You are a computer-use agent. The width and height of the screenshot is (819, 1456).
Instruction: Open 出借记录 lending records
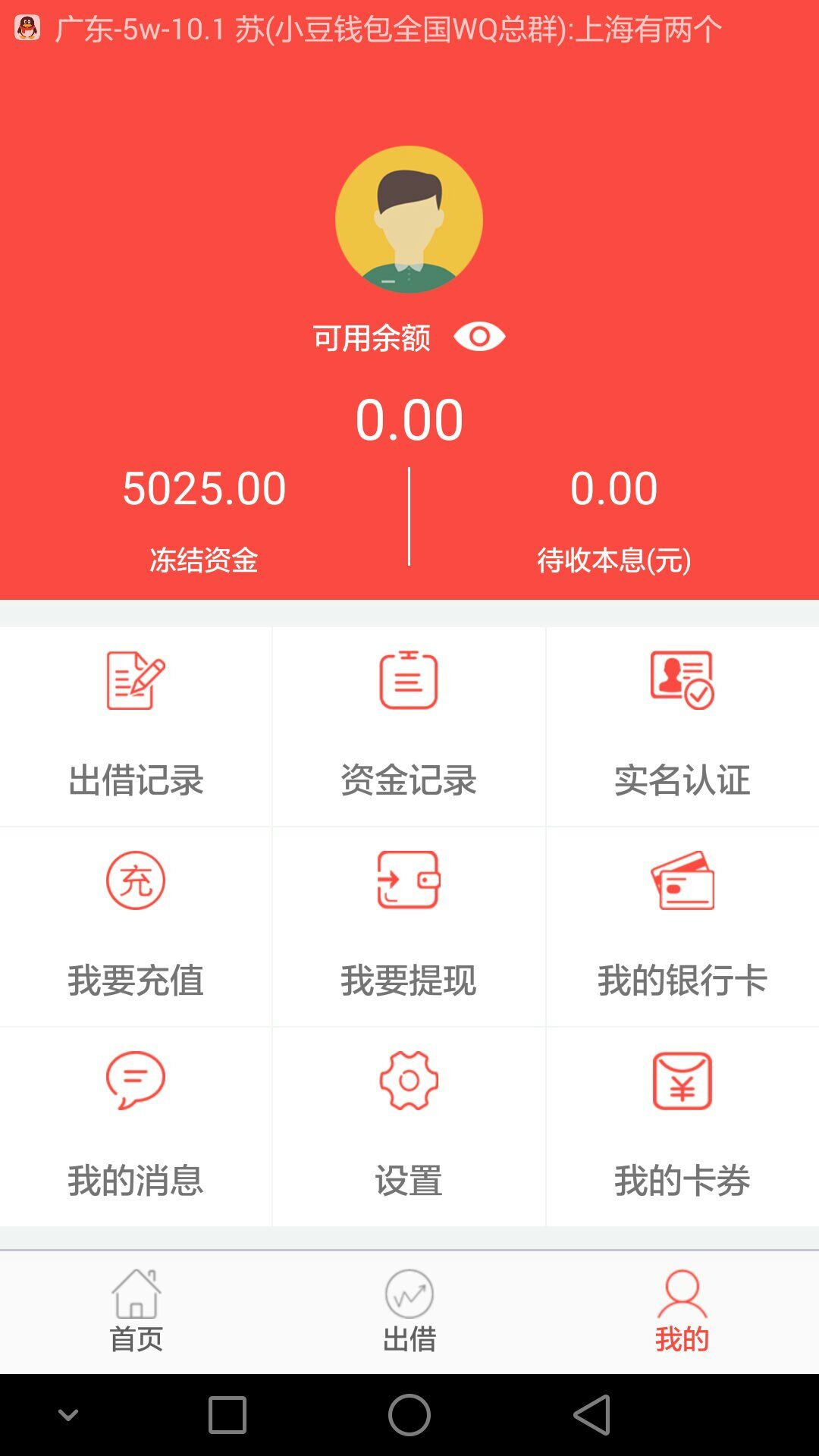(136, 726)
